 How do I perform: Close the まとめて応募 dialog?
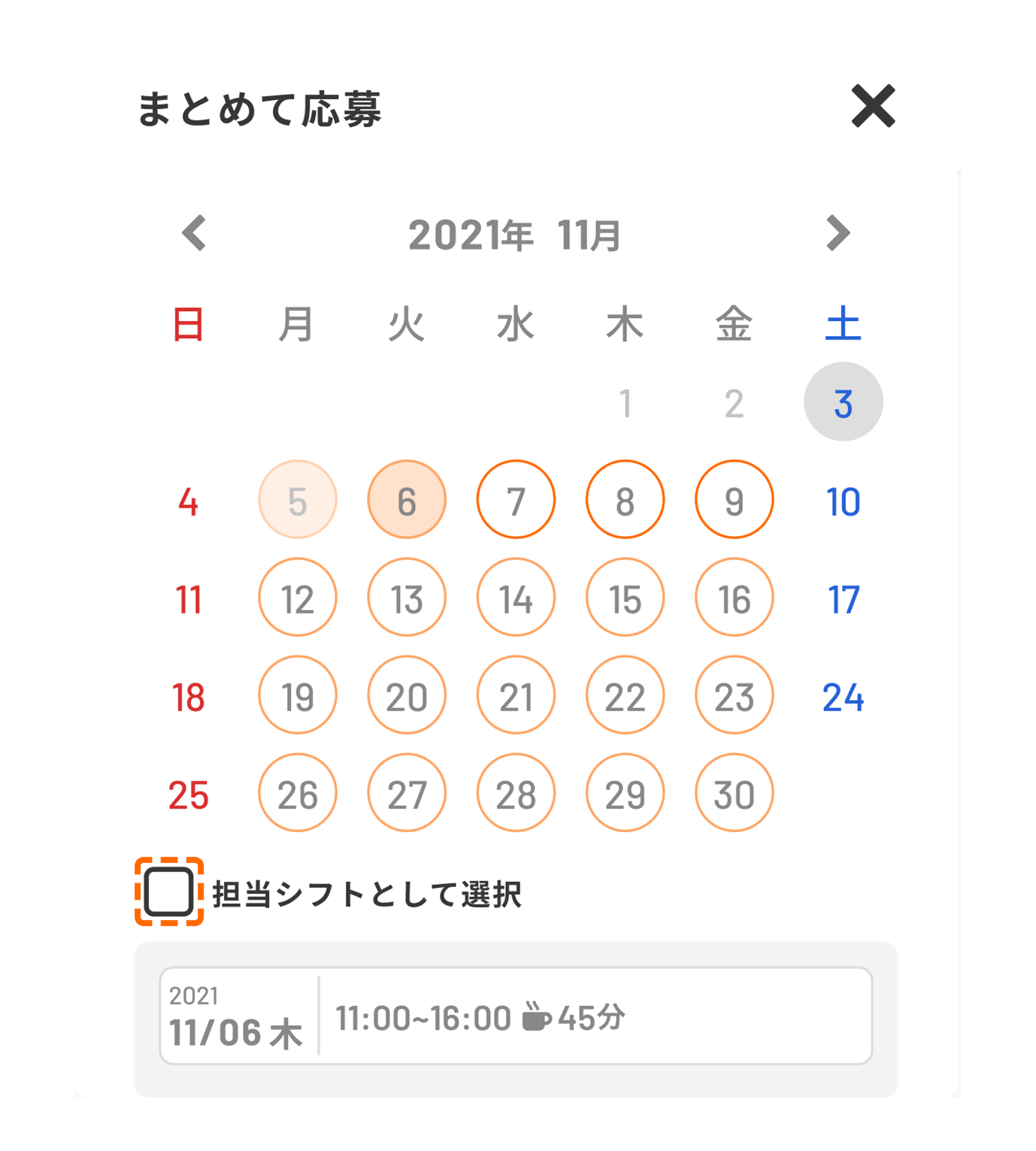click(873, 106)
